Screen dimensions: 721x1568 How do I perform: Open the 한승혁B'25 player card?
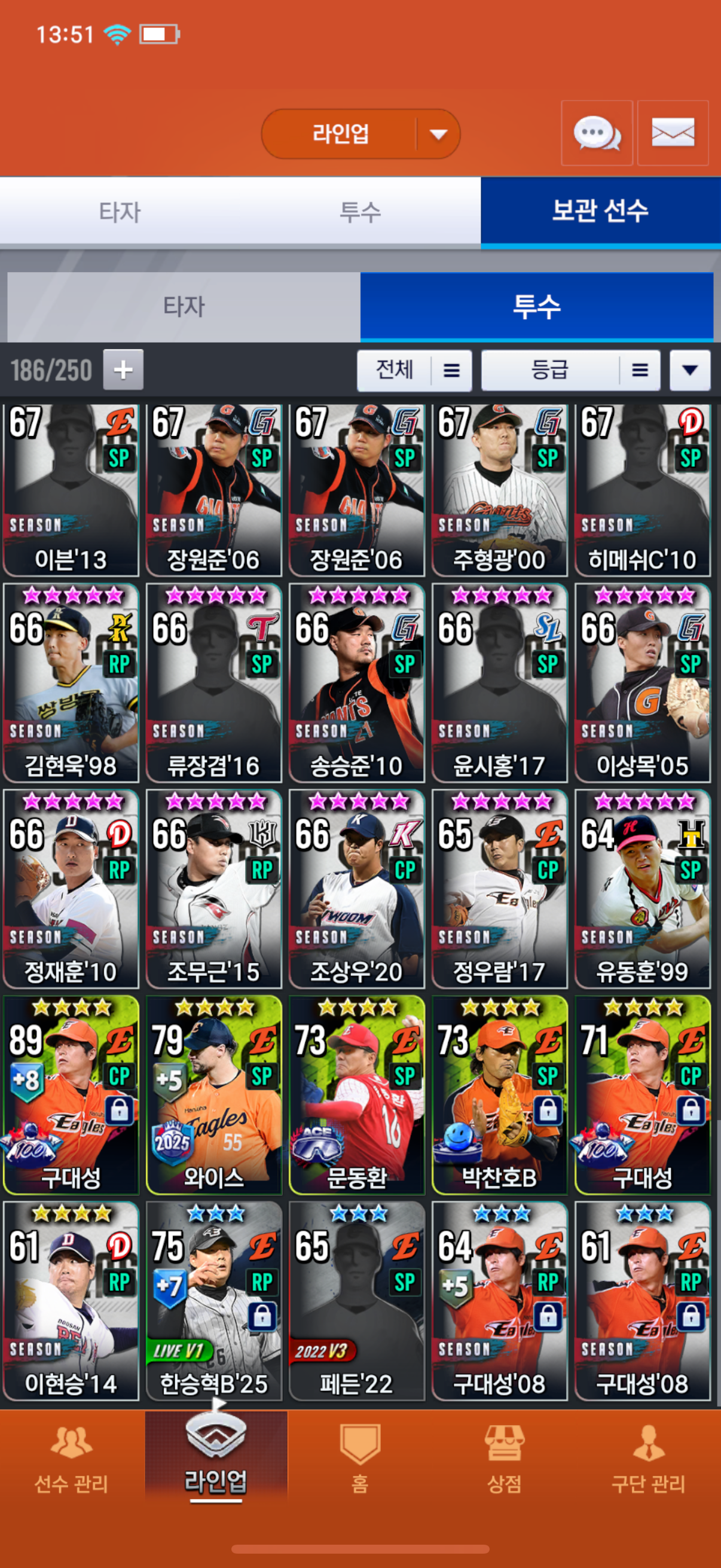click(214, 1301)
